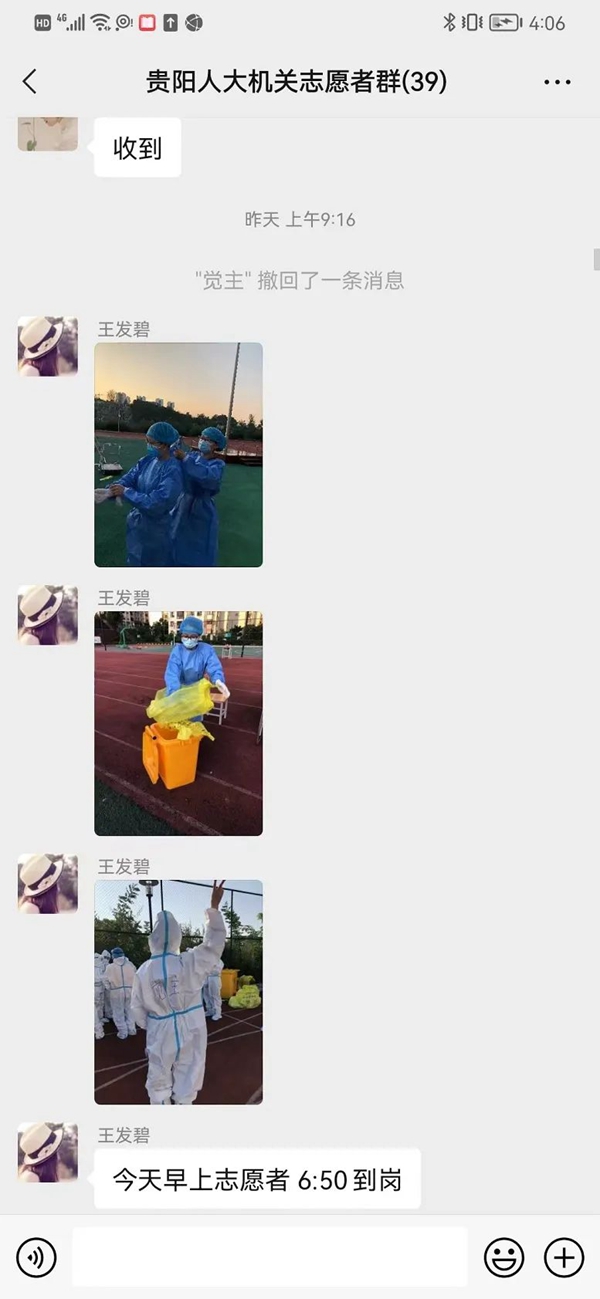
Task: Open the emoji picker
Action: (504, 1257)
